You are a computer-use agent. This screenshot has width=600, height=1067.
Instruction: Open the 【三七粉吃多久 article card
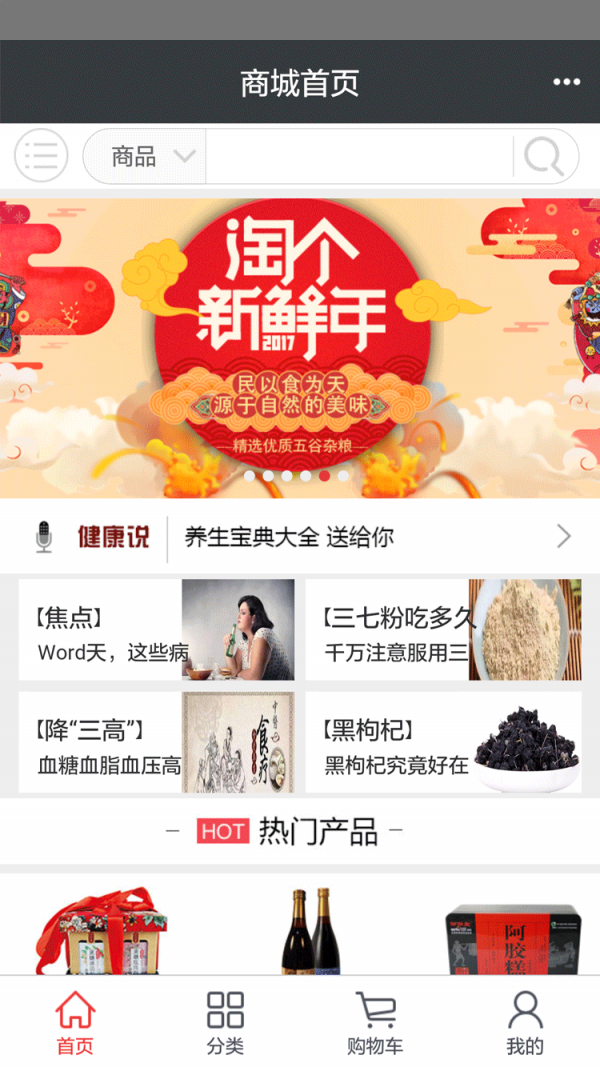tap(443, 630)
